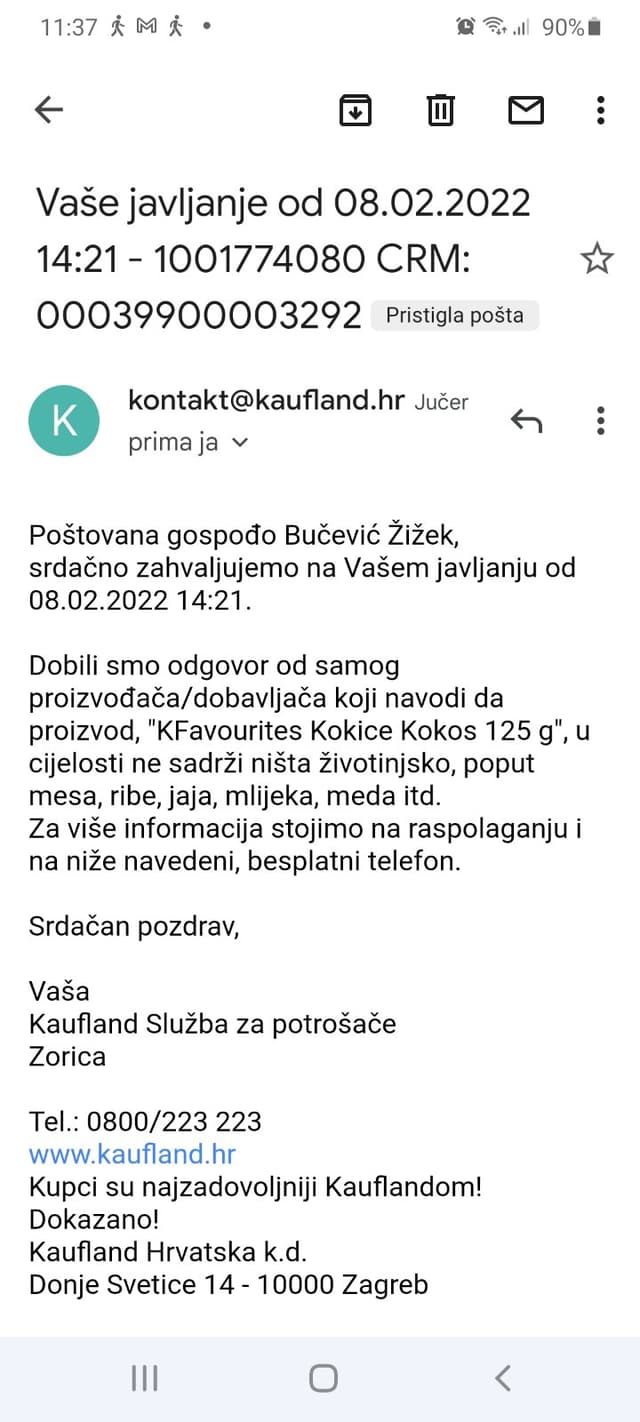The height and width of the screenshot is (1422, 640).
Task: Delete this email
Action: [x=440, y=110]
